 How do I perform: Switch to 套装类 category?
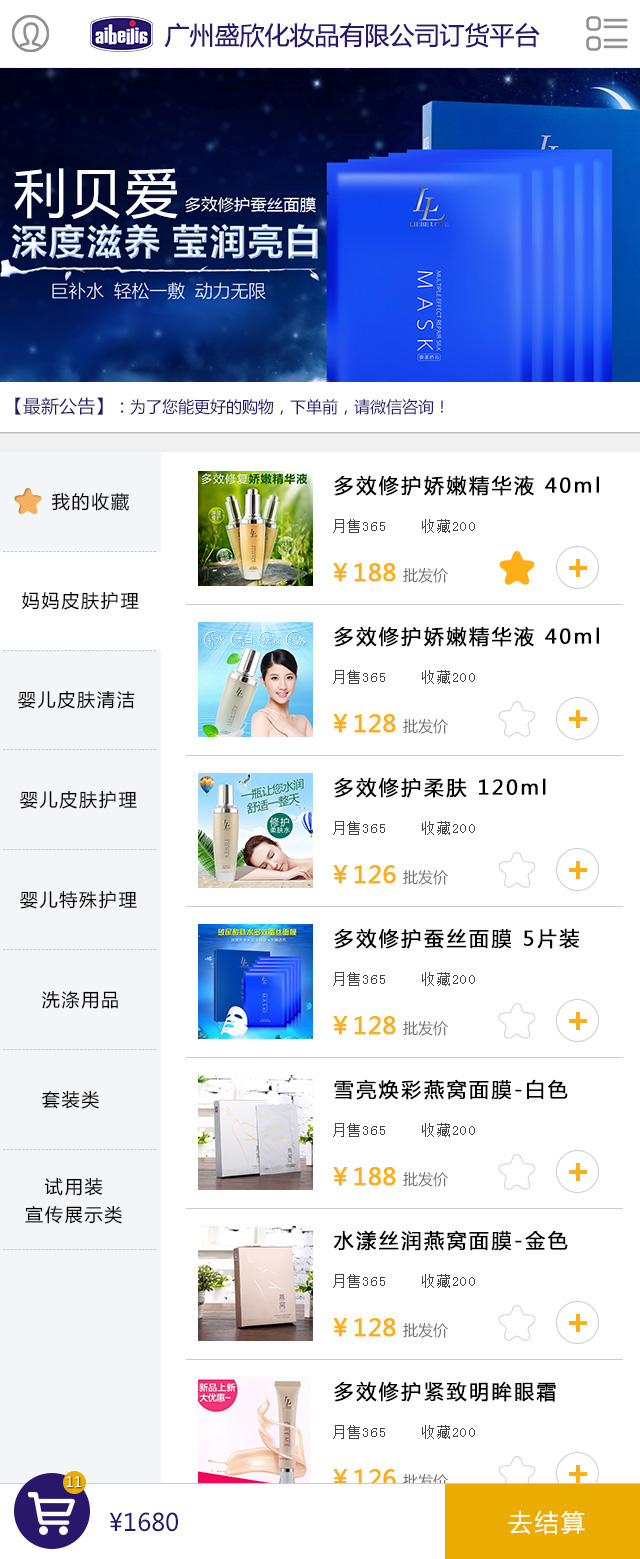[x=71, y=1100]
